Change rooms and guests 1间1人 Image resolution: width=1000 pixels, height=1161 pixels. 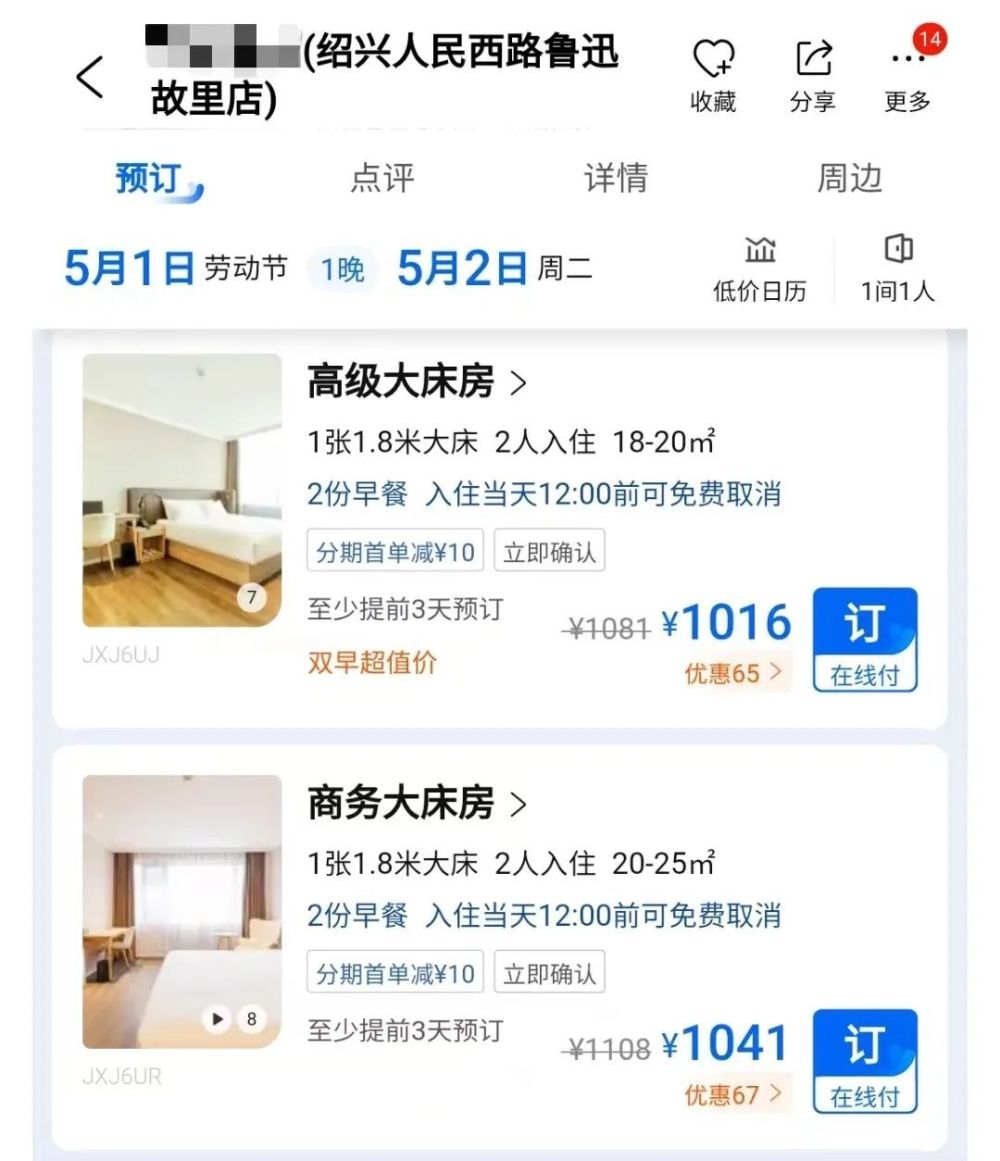(x=897, y=269)
